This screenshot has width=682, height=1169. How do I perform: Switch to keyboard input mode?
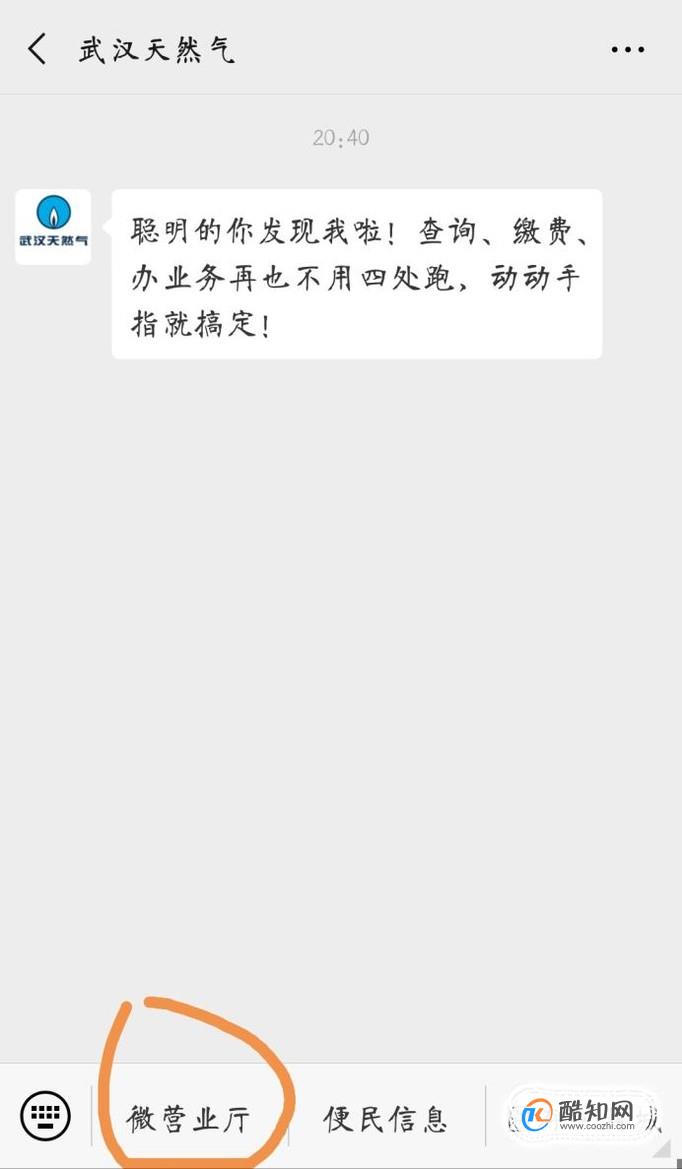click(x=45, y=1115)
